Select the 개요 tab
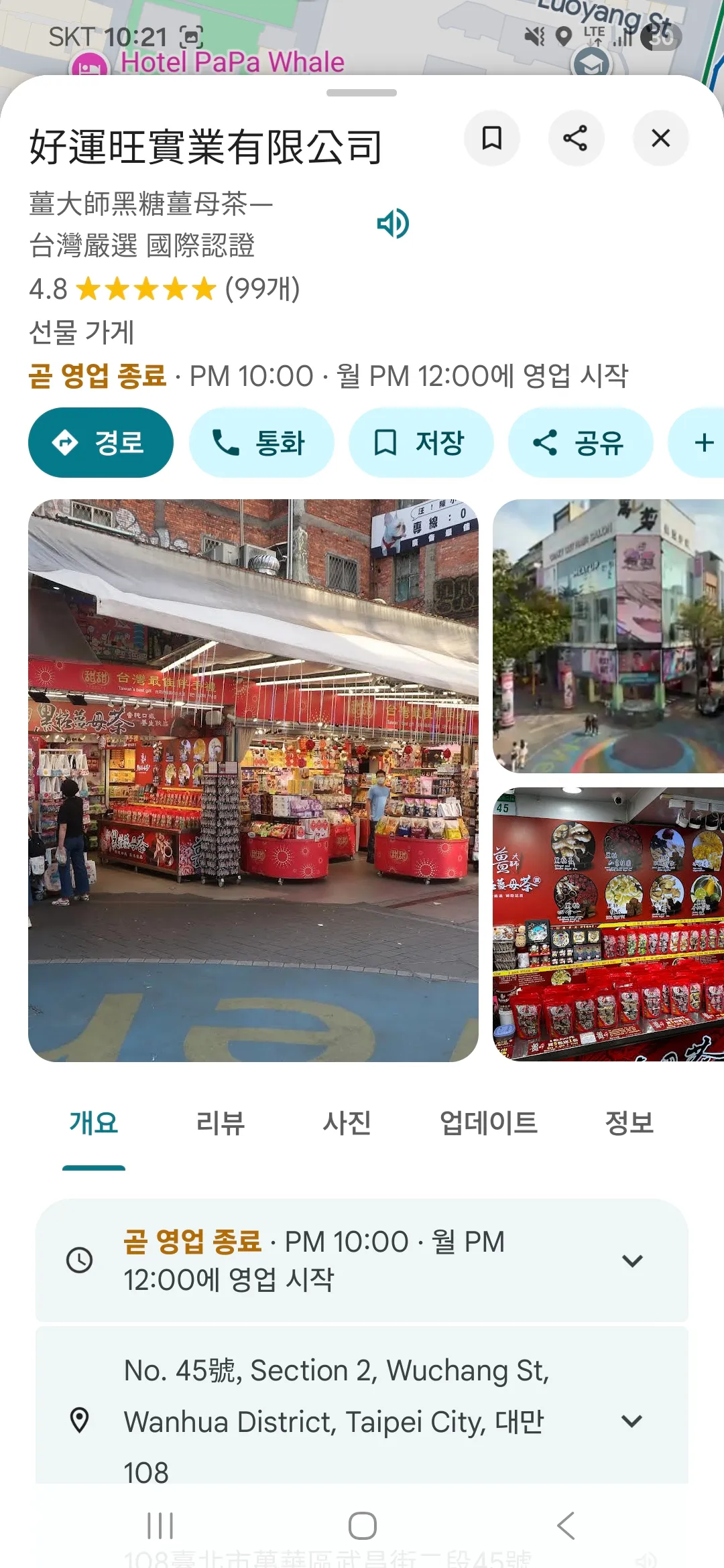 point(94,1123)
